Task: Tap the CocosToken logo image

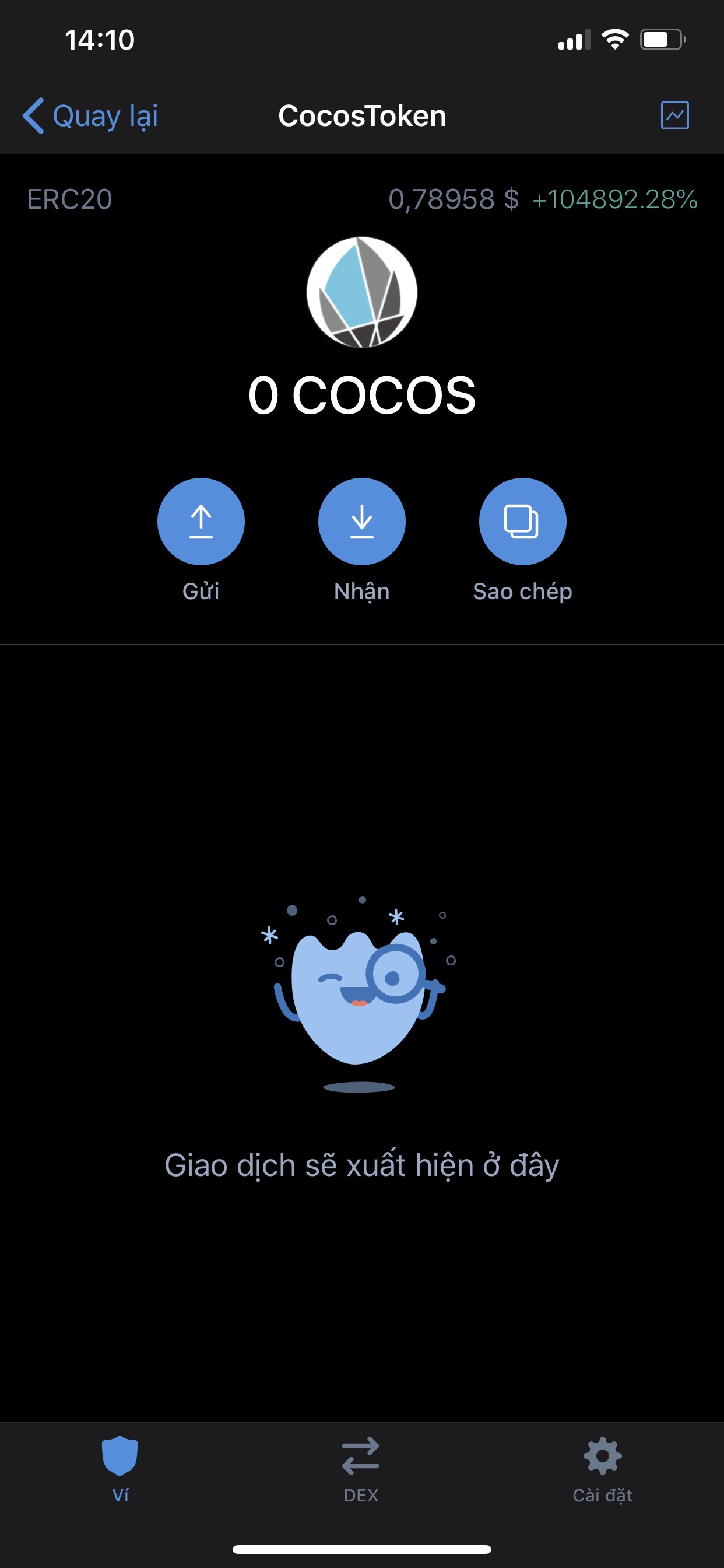Action: click(x=361, y=292)
